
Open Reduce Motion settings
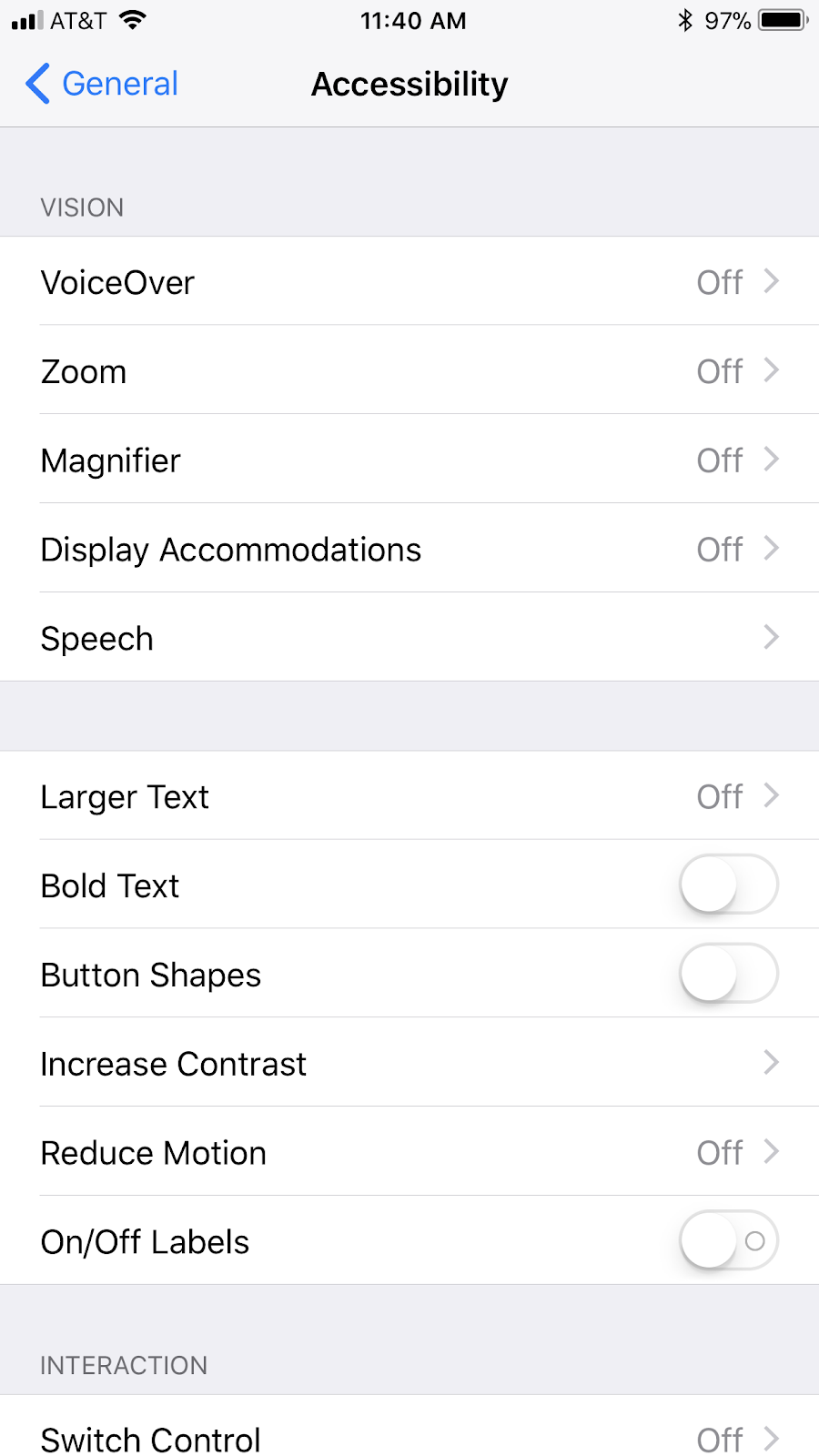click(x=409, y=1152)
